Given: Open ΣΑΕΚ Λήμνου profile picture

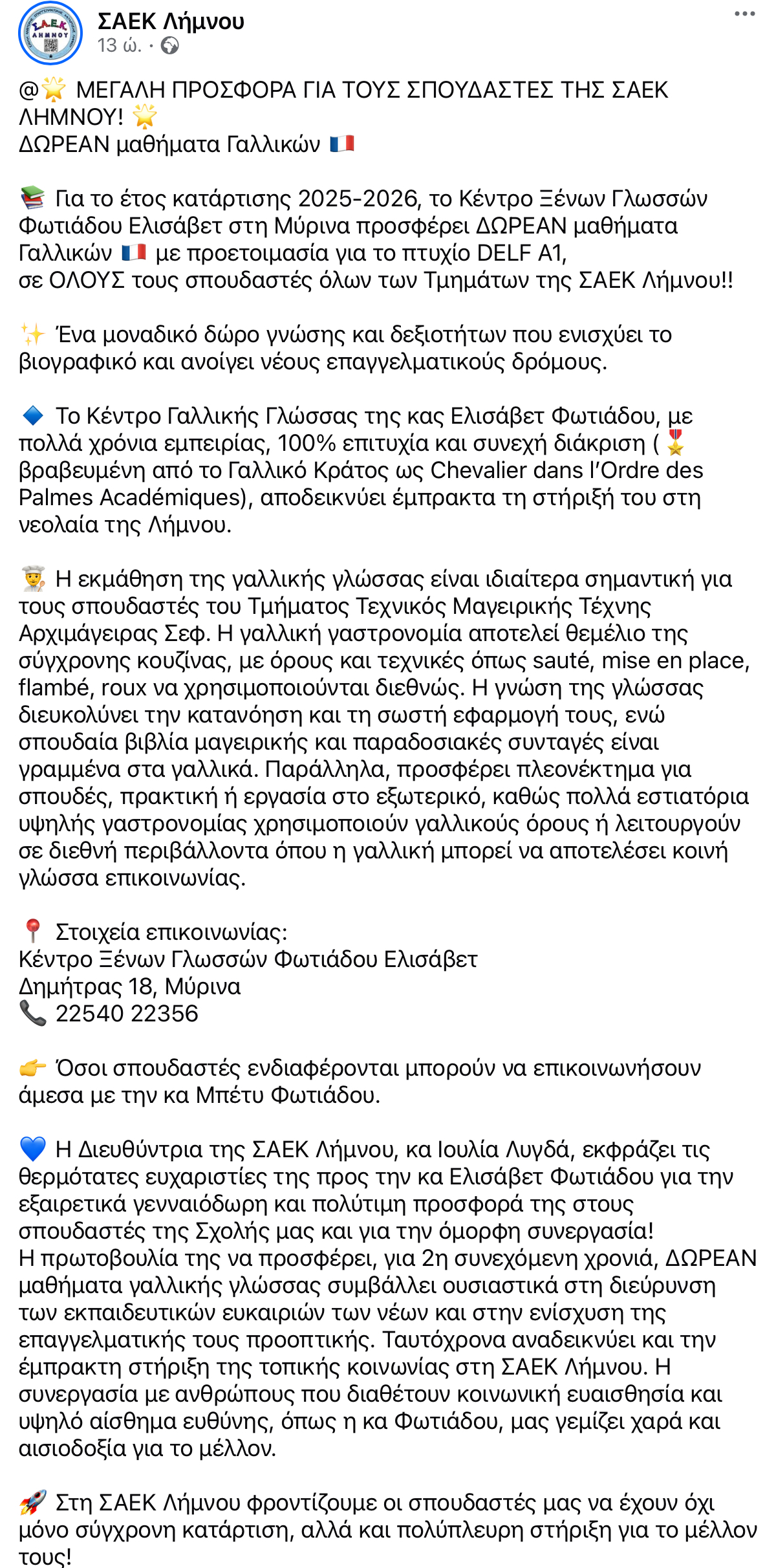Looking at the screenshot, I should tap(50, 34).
